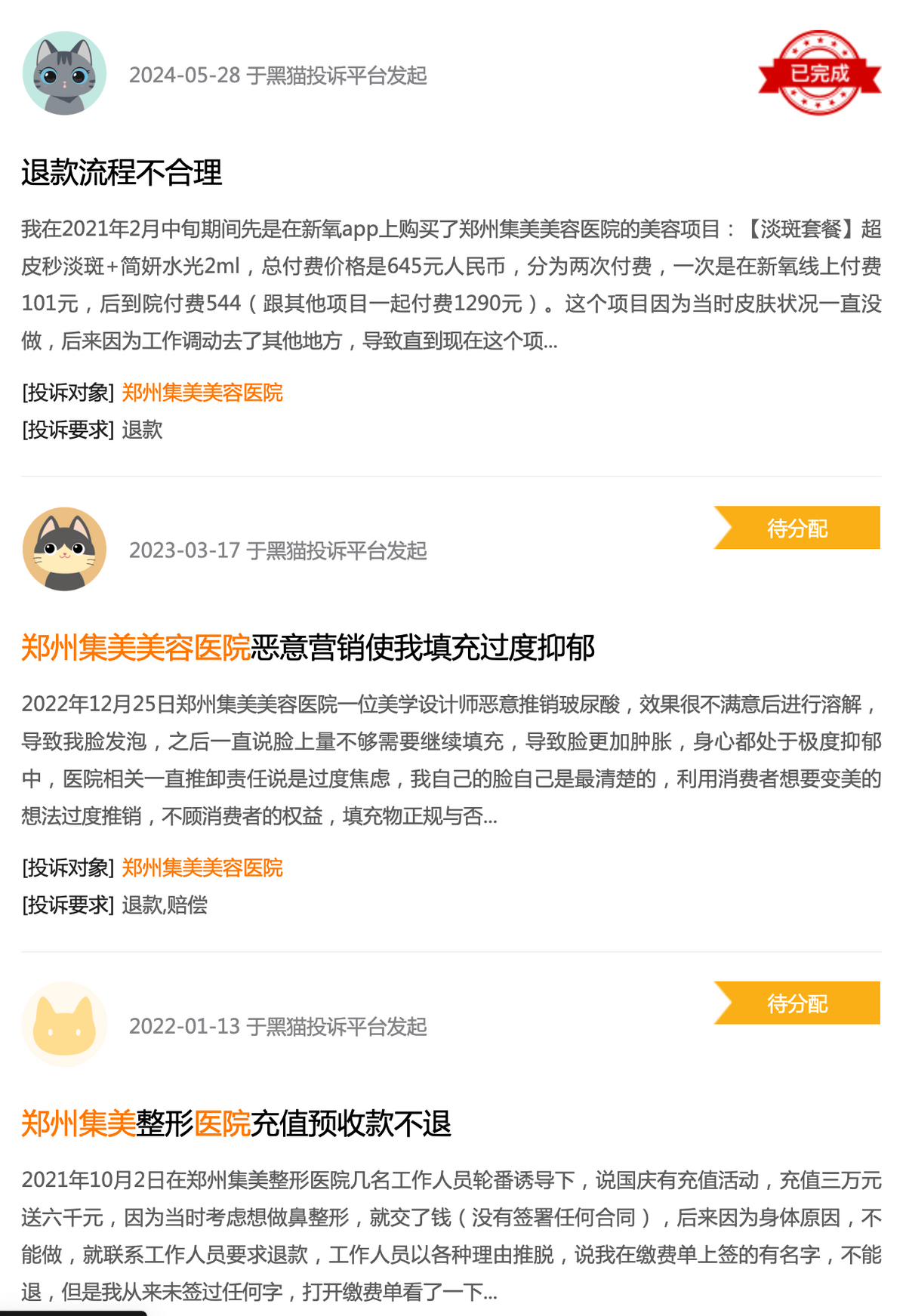View the avatar of the 2023-03-17 complaint's poster
This screenshot has height=1316, width=906.
[64, 549]
